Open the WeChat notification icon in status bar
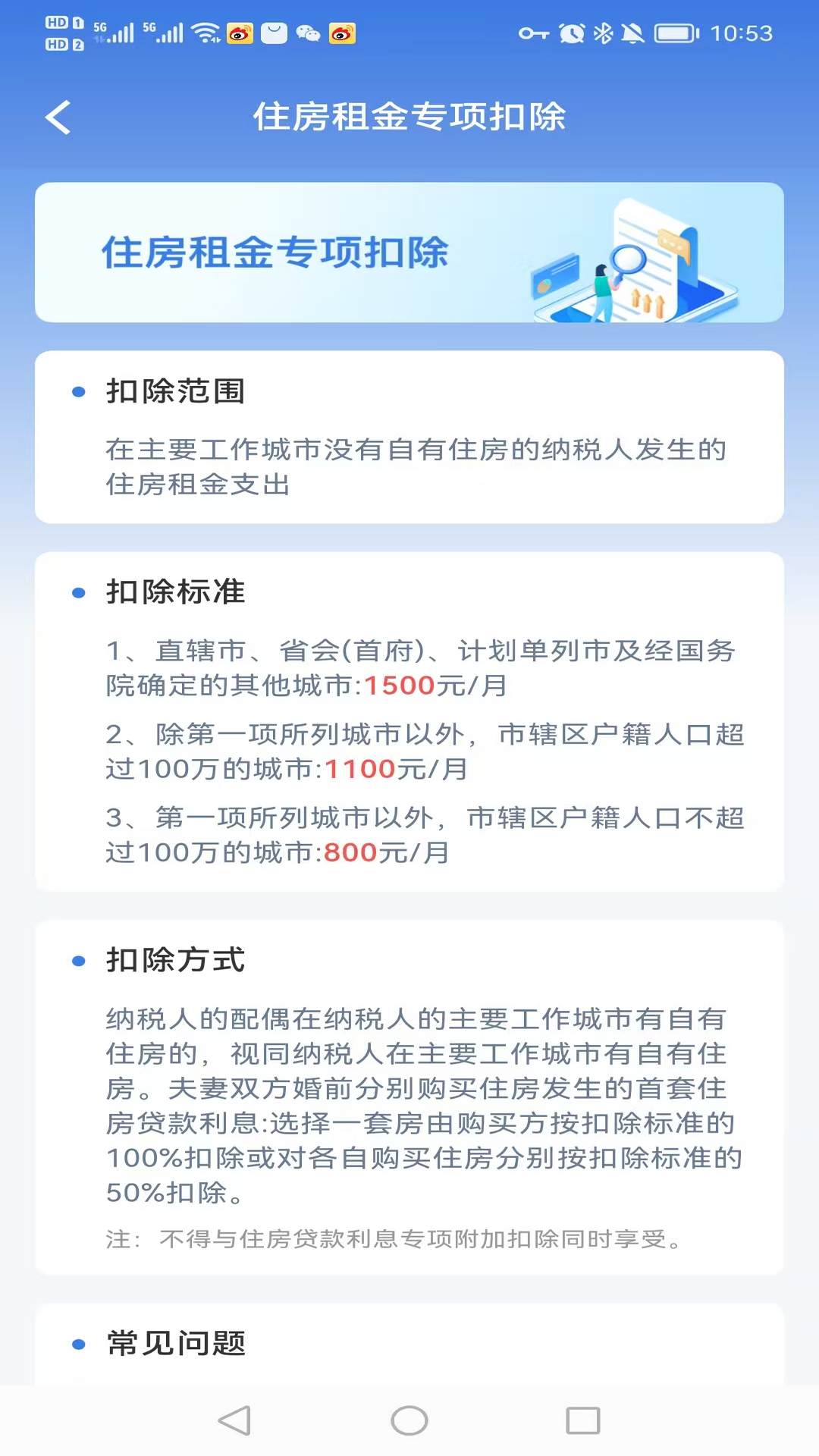The width and height of the screenshot is (819, 1456). 308,34
